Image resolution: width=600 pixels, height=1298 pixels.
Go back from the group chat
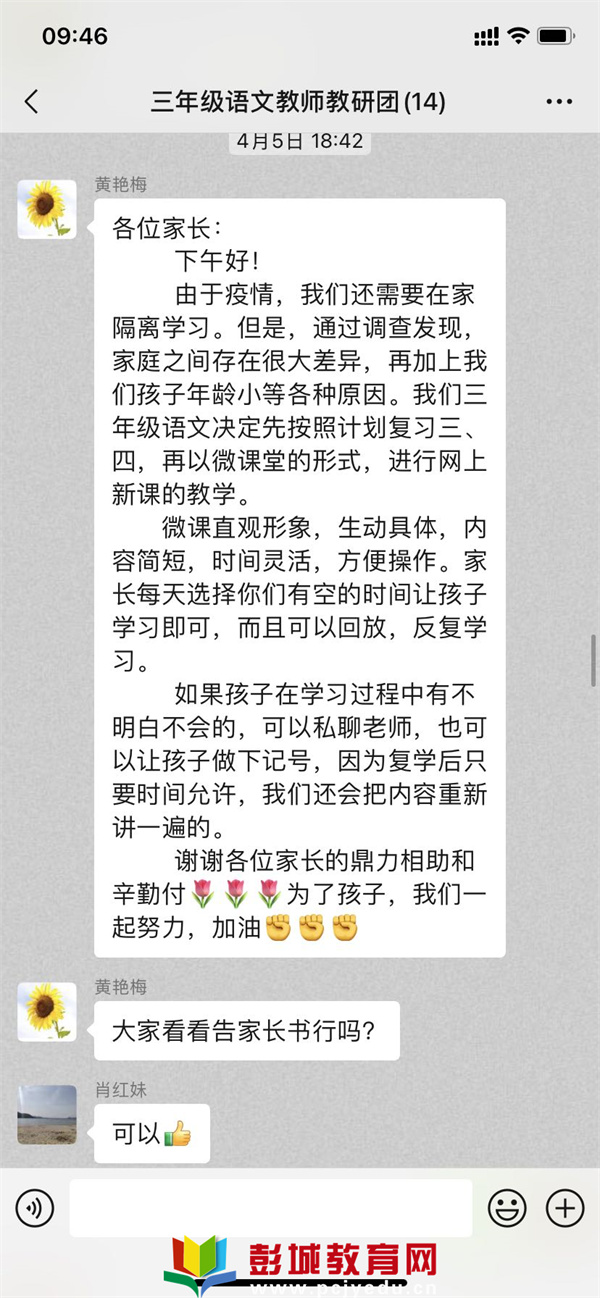tap(31, 101)
